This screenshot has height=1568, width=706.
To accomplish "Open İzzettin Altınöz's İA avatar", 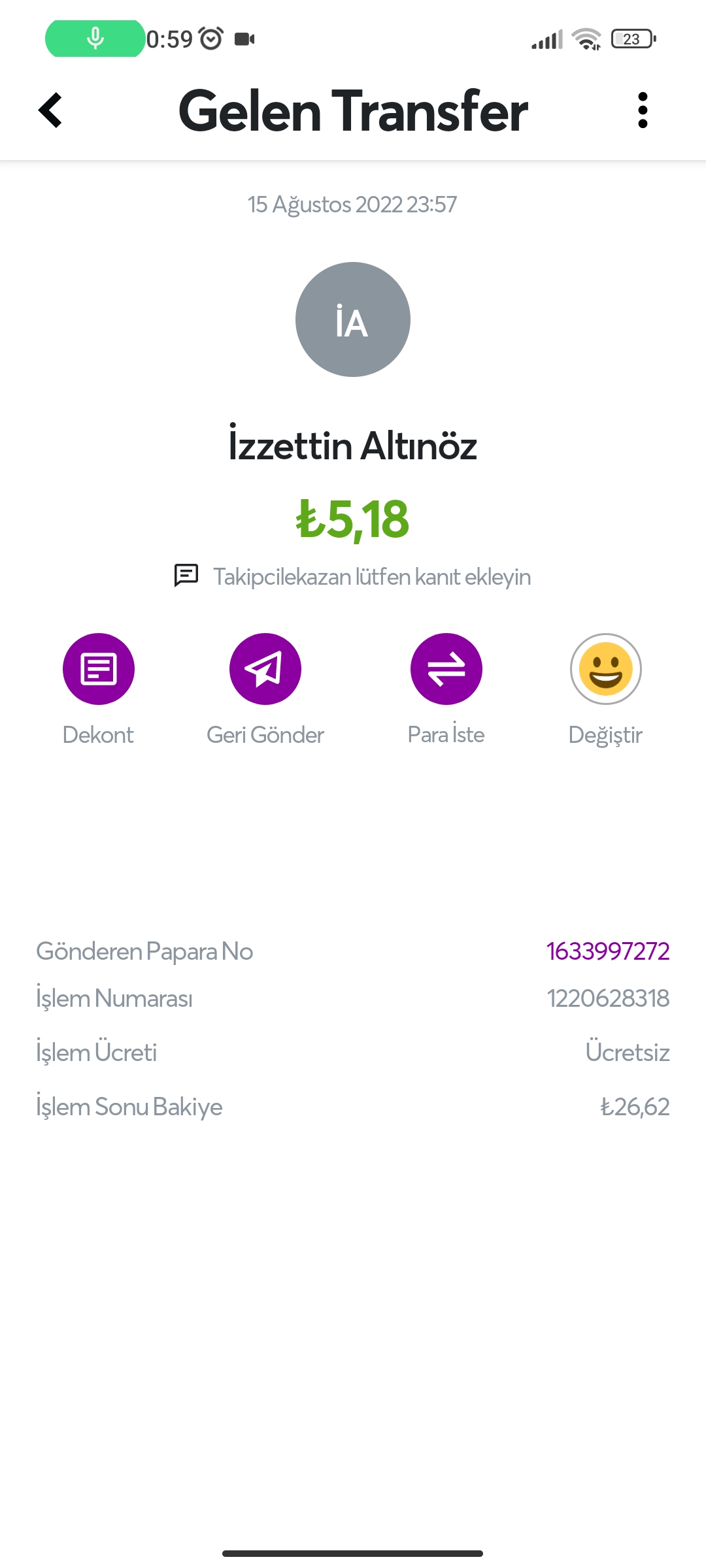I will coord(353,319).
